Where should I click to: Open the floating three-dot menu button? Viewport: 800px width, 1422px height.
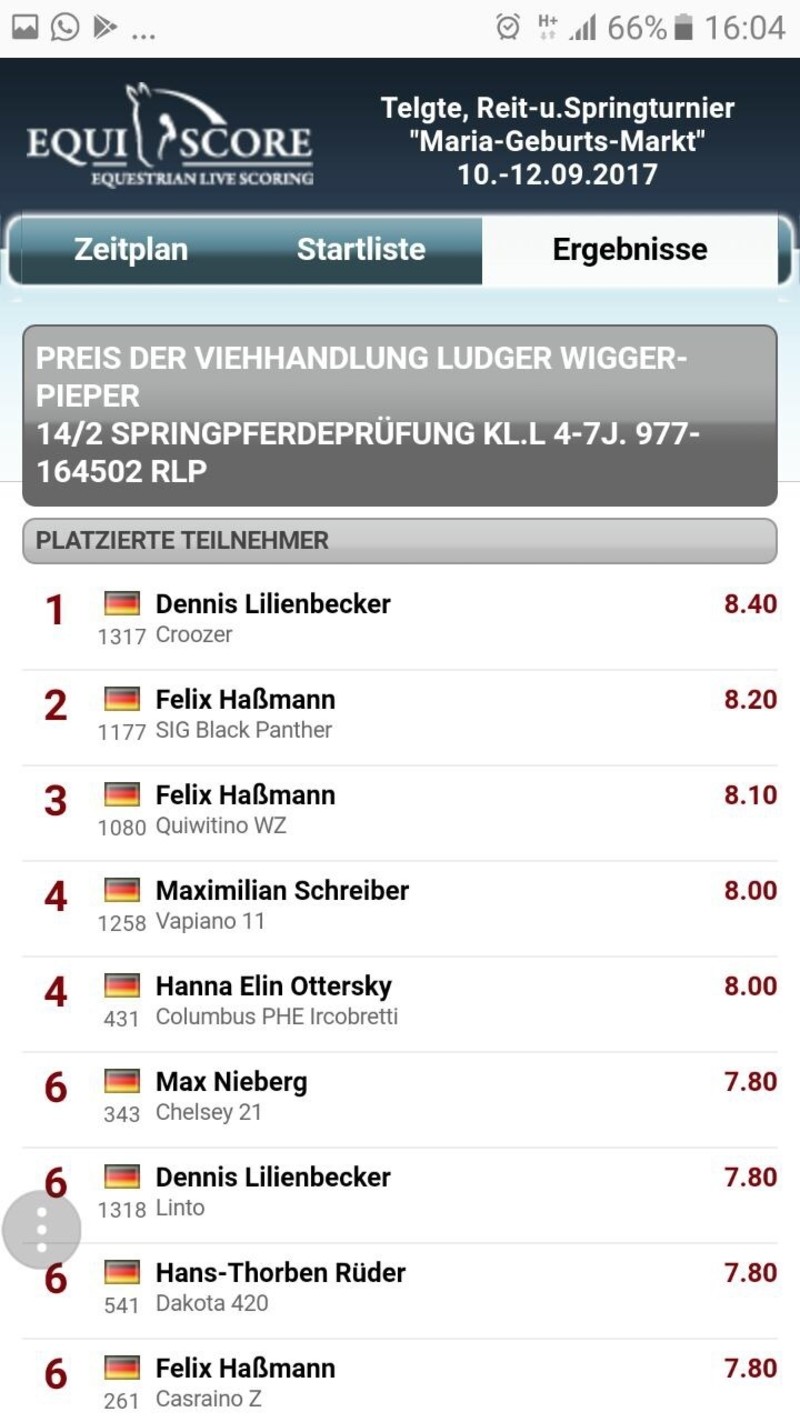pyautogui.click(x=41, y=1230)
